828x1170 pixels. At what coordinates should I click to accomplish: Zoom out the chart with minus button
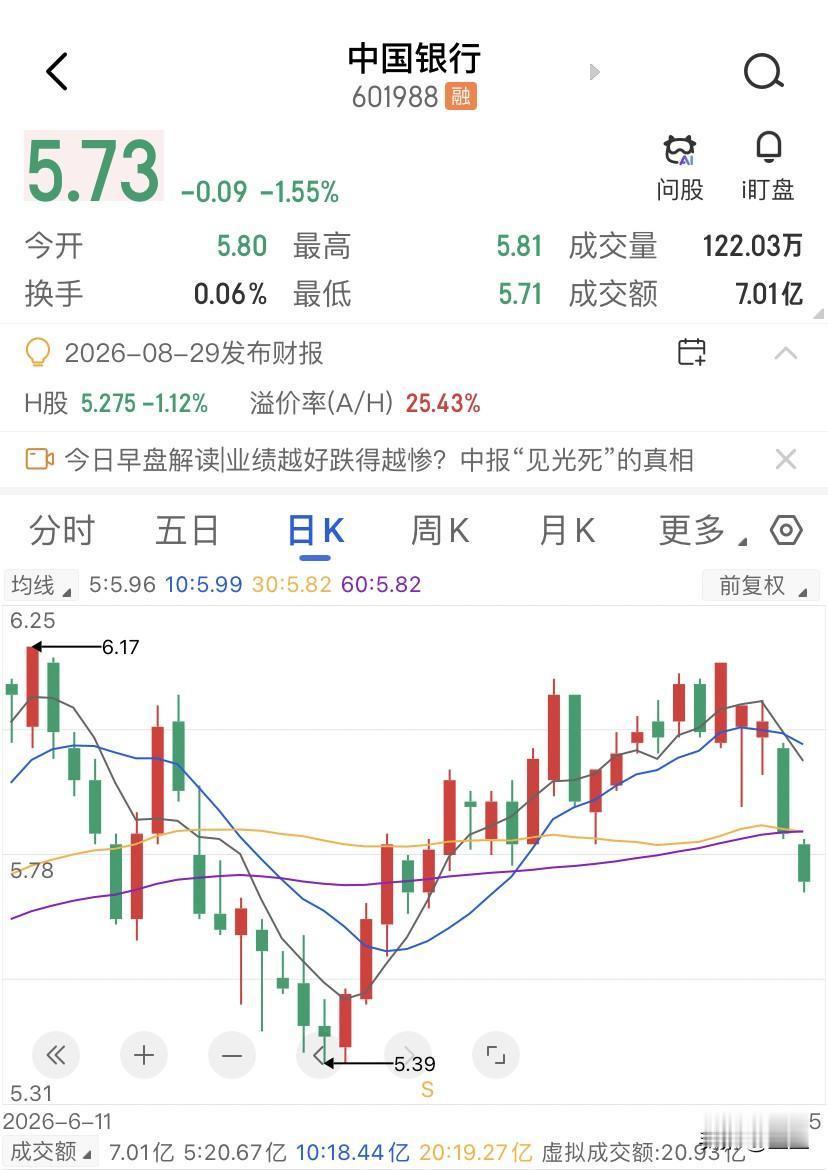pos(232,1055)
